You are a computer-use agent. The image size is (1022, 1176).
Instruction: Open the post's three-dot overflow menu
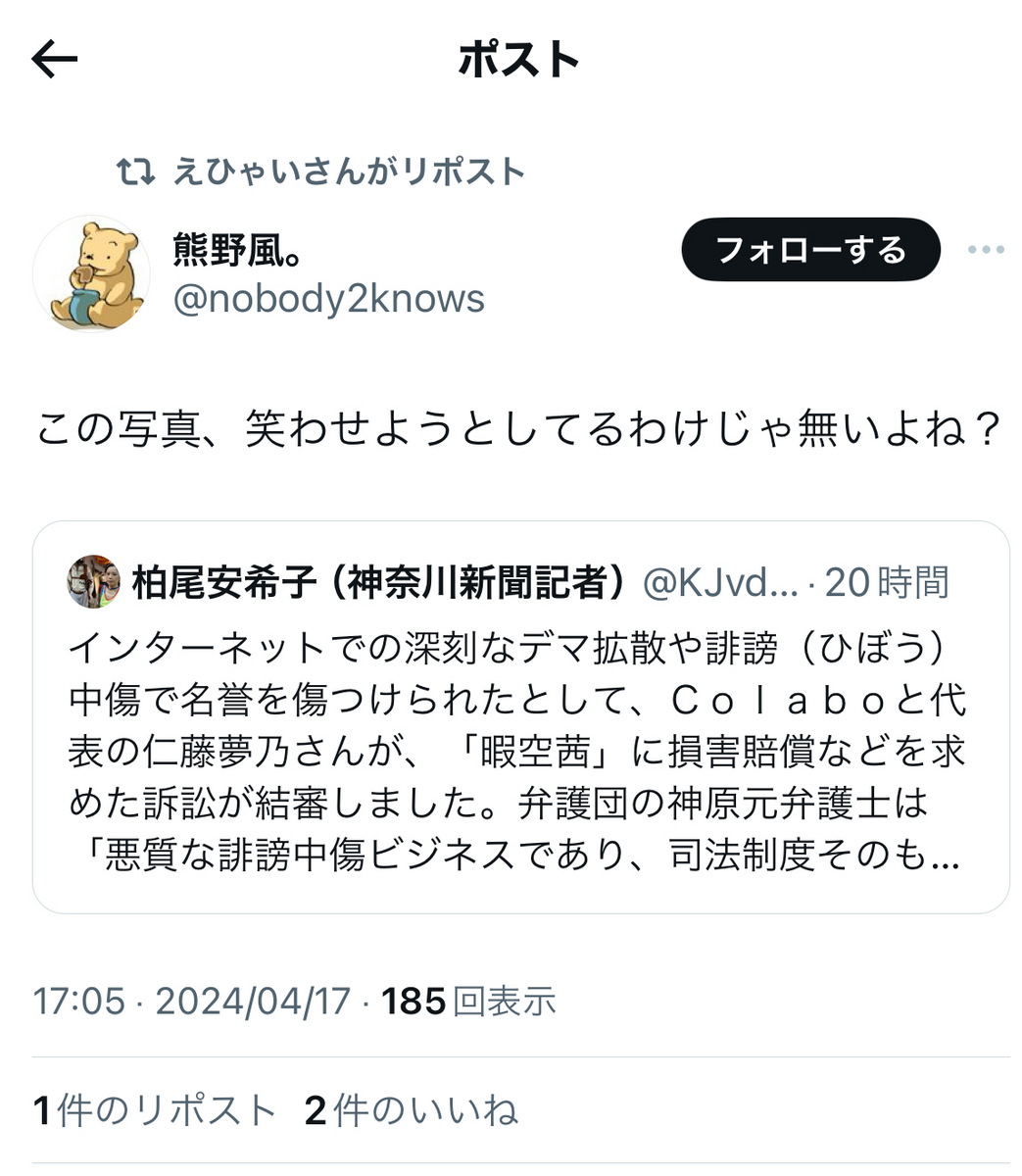[x=985, y=250]
